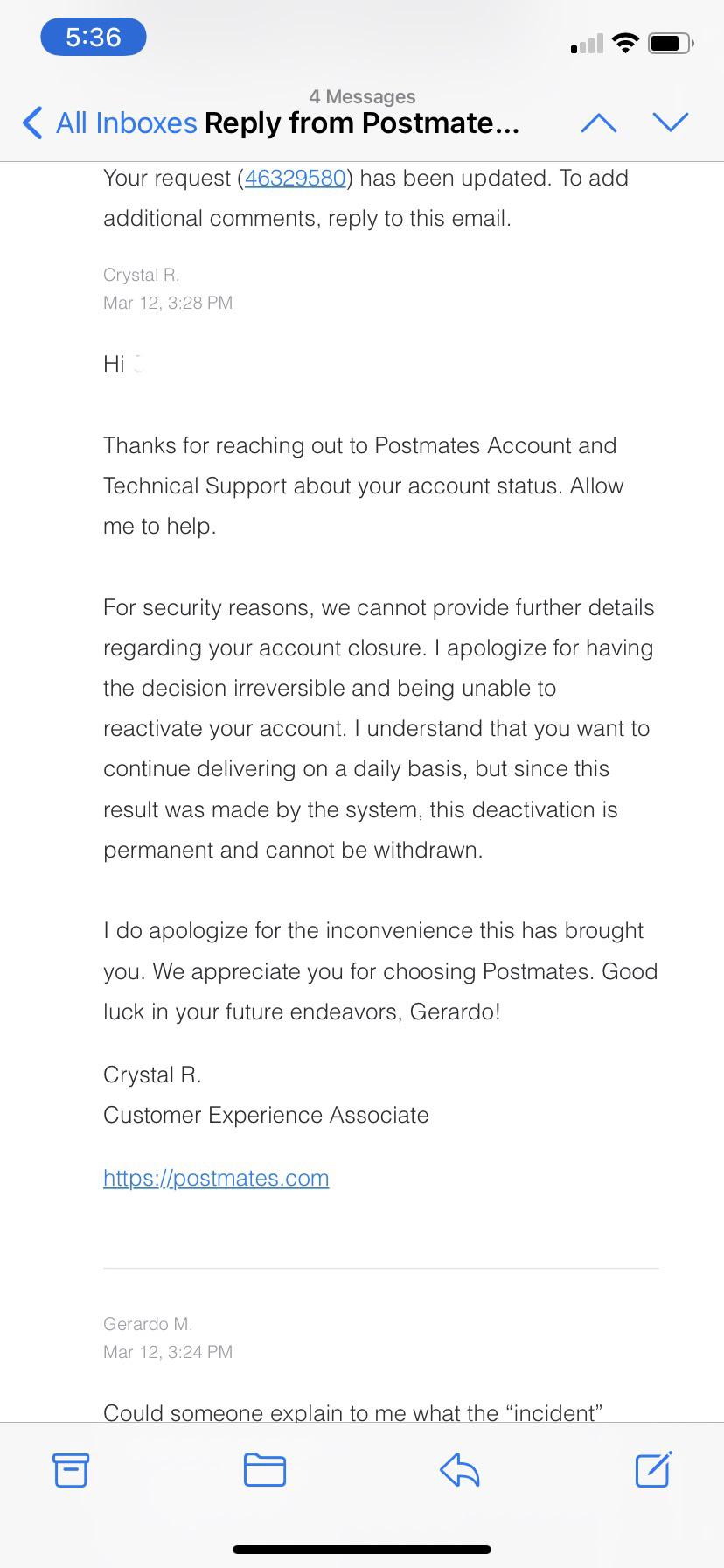The image size is (724, 1568).
Task: Open the folder icon to move this message
Action: click(264, 1470)
